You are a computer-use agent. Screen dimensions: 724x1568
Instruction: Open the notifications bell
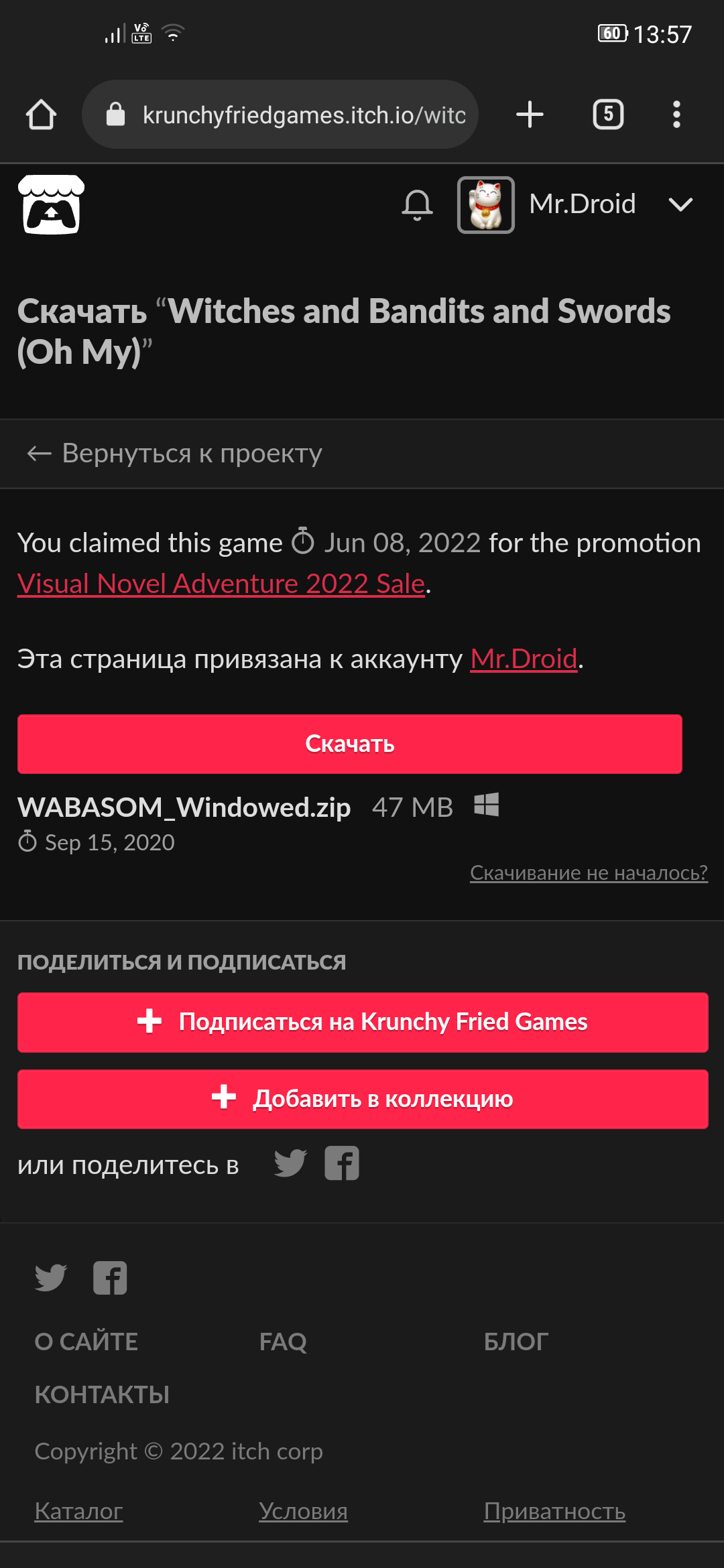click(417, 204)
